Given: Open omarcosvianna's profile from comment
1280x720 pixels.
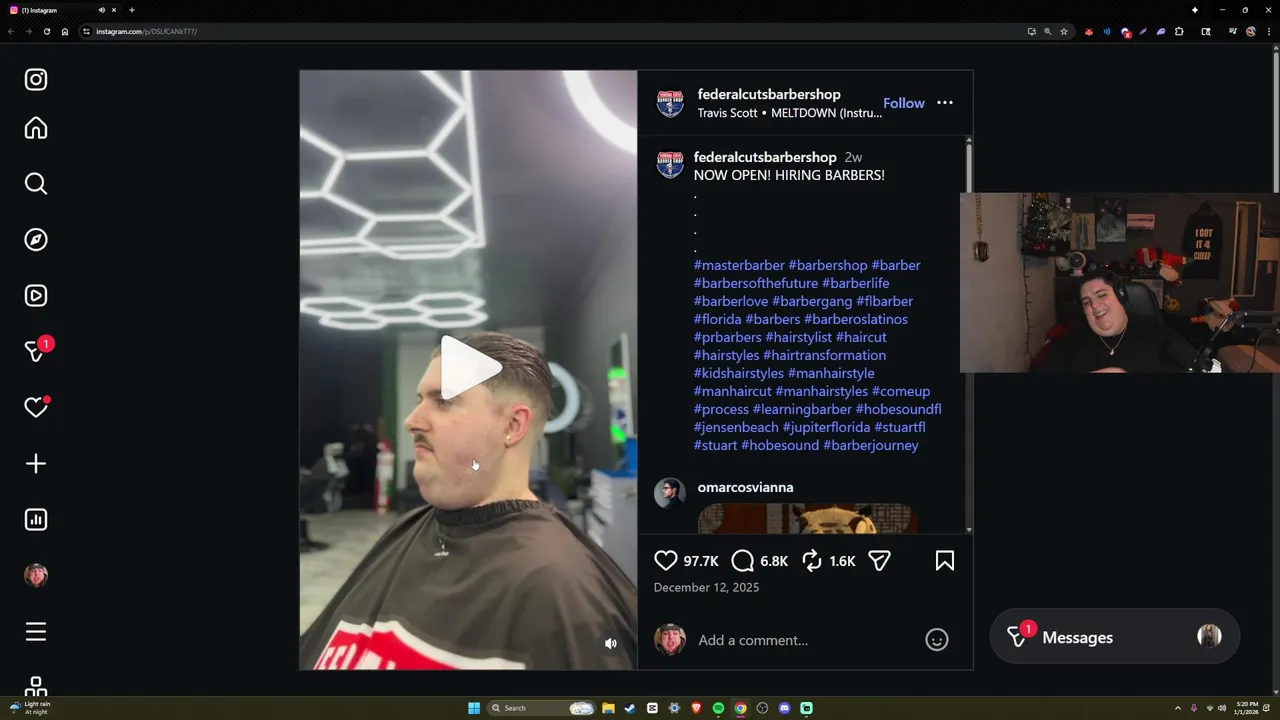Looking at the screenshot, I should point(745,487).
